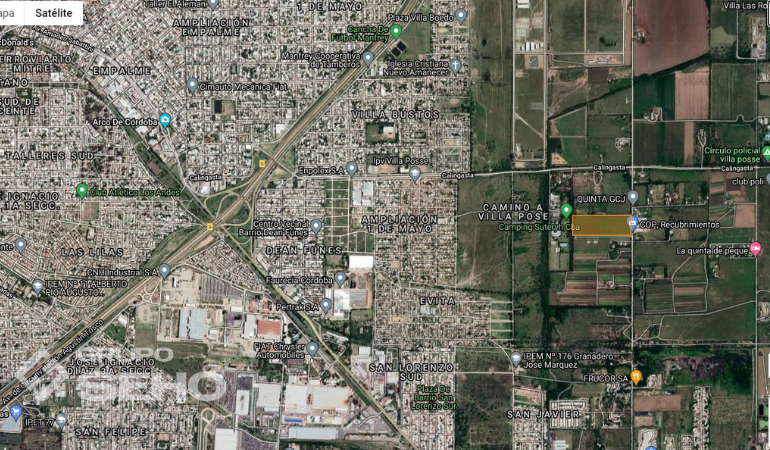
Task: Switch to the Mapa view
Action: point(8,12)
